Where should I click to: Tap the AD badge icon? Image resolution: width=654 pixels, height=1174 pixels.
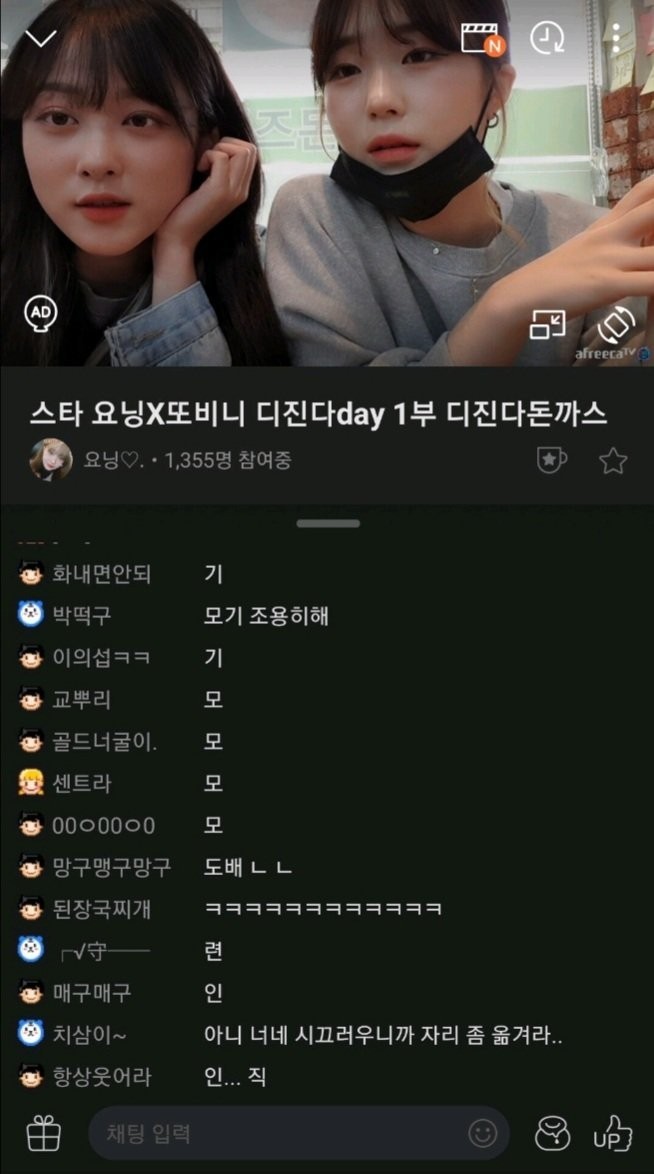(x=41, y=311)
